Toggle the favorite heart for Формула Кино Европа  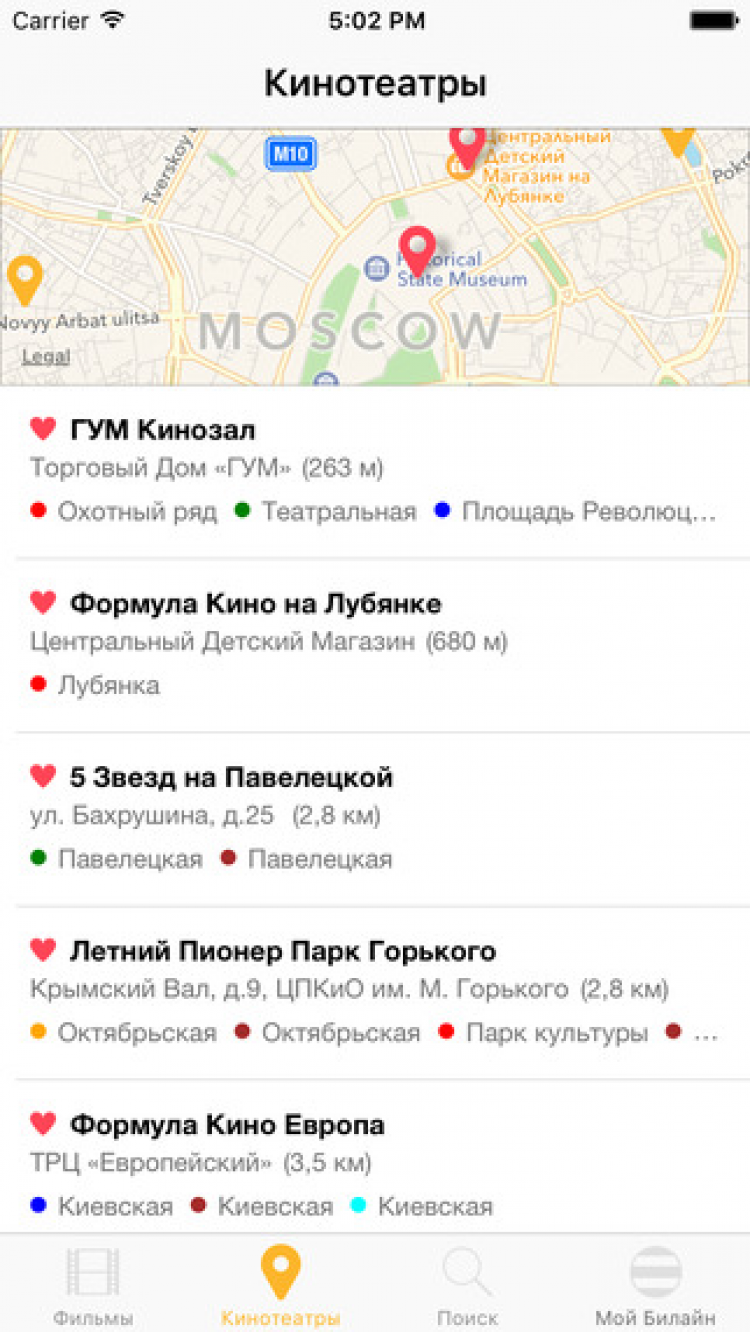43,1124
